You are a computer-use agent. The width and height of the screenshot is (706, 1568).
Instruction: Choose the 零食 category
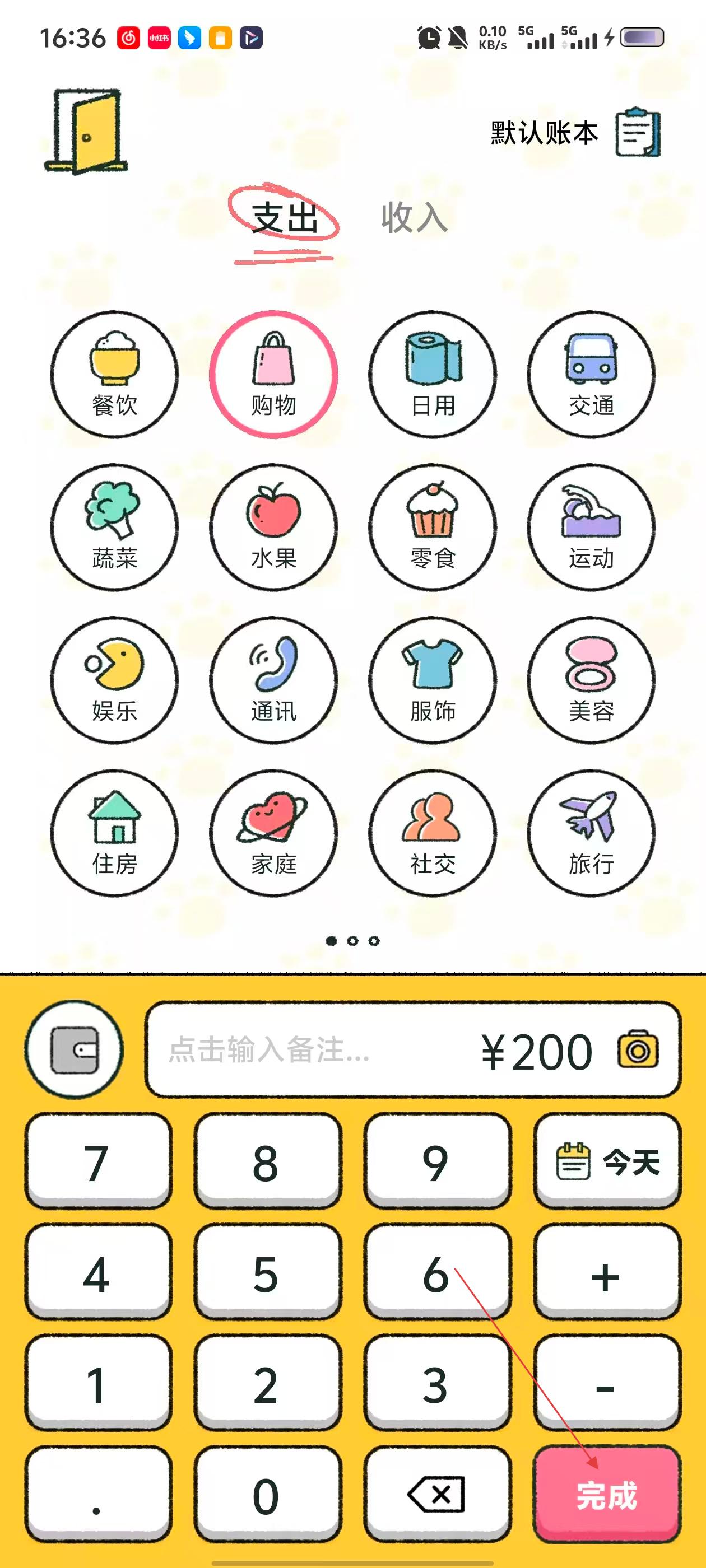click(x=433, y=527)
